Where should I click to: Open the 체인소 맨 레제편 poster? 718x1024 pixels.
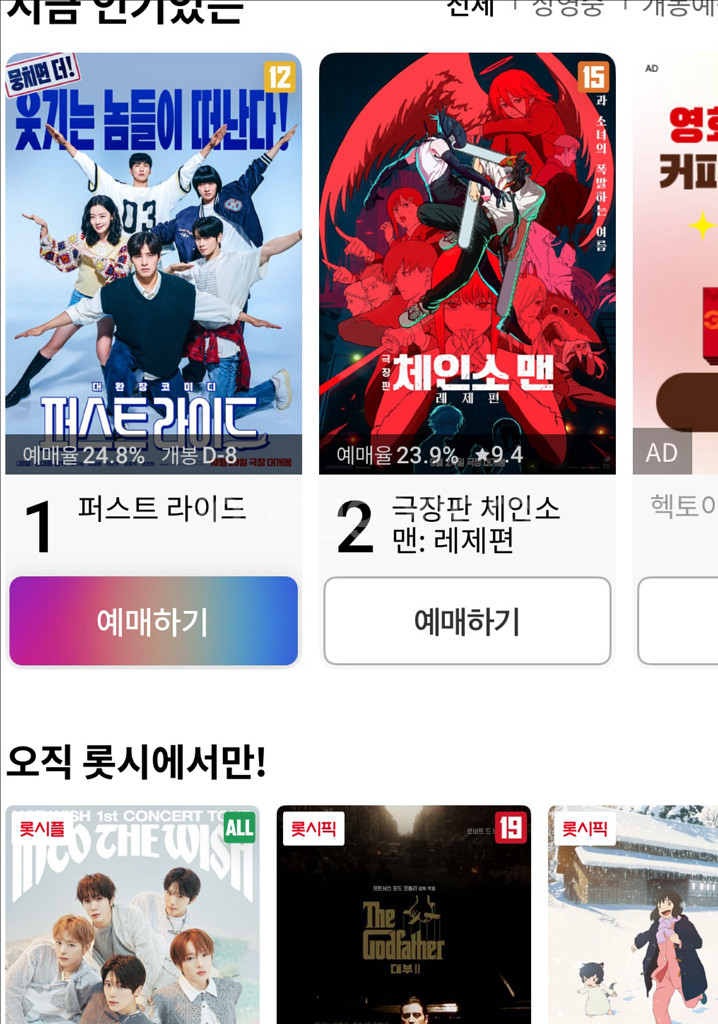click(467, 262)
